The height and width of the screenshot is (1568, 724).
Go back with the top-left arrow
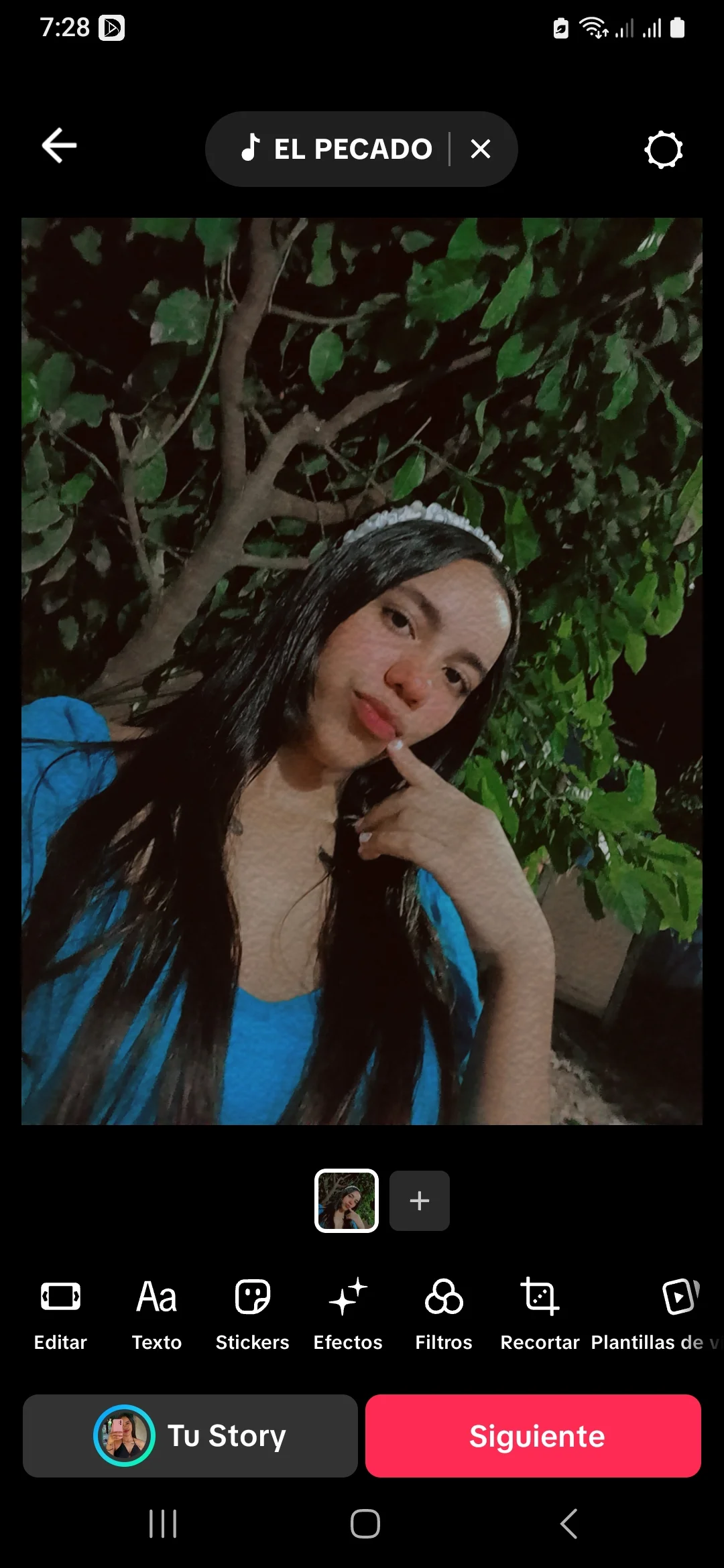tap(59, 145)
